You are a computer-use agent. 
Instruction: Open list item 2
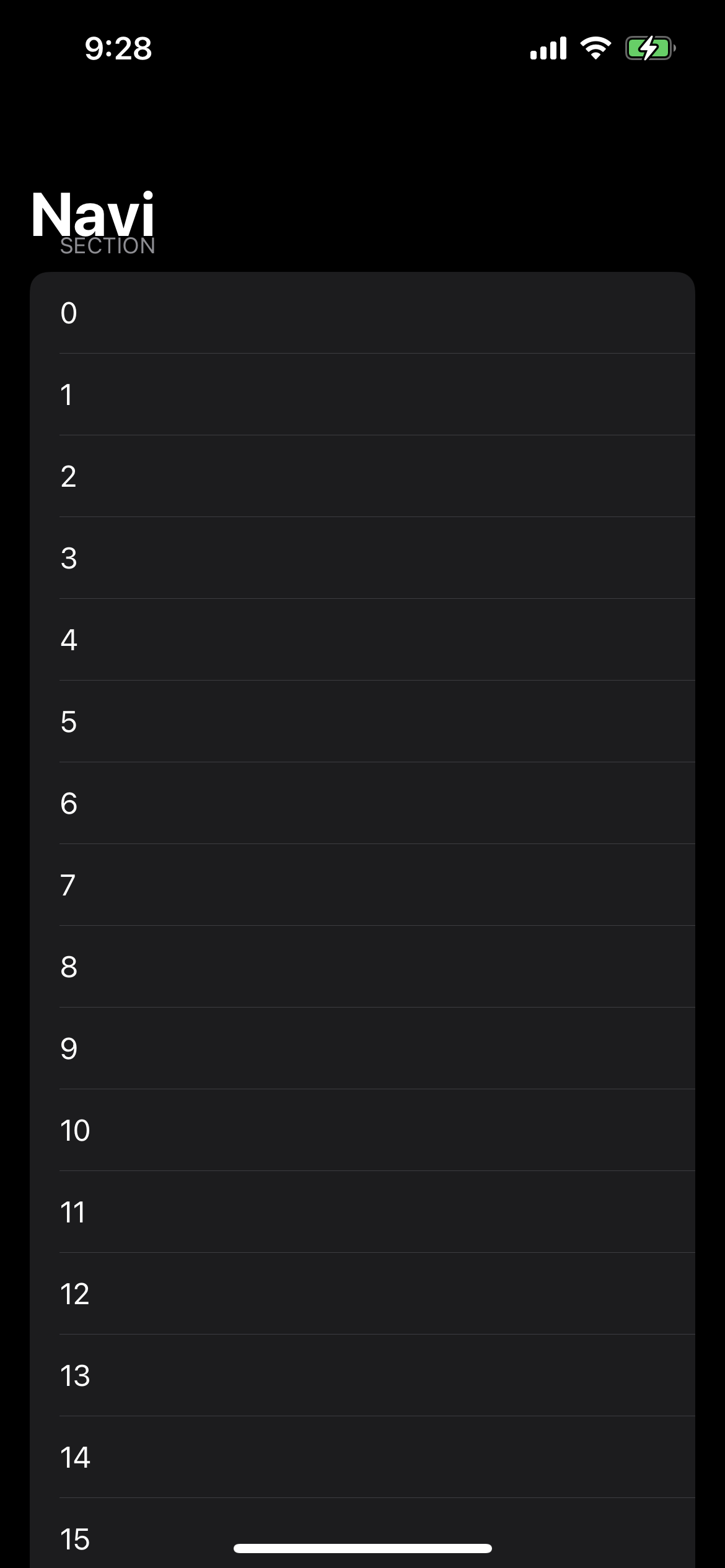[362, 476]
